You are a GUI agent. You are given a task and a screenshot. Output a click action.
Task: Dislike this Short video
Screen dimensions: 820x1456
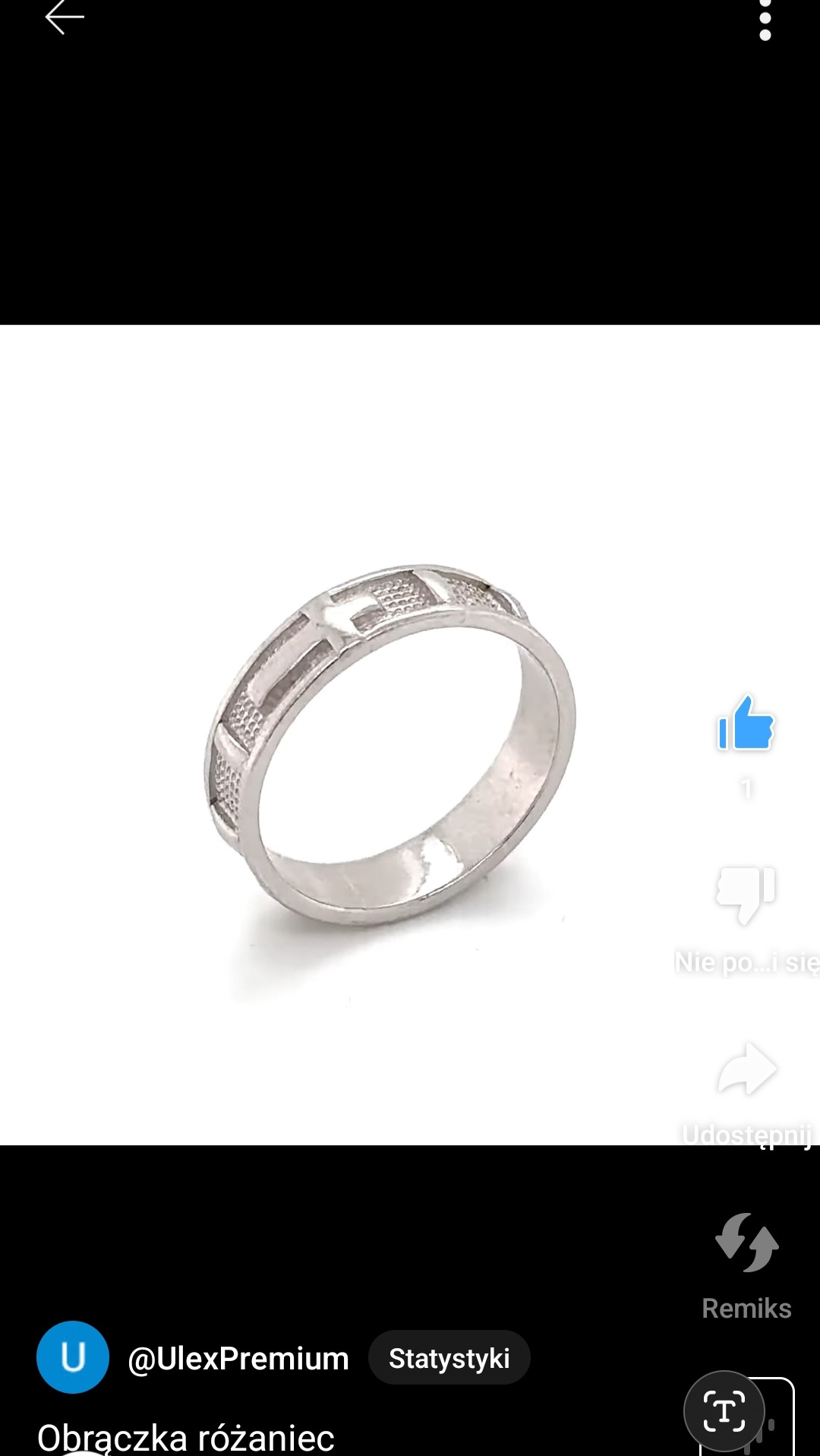coord(746,895)
